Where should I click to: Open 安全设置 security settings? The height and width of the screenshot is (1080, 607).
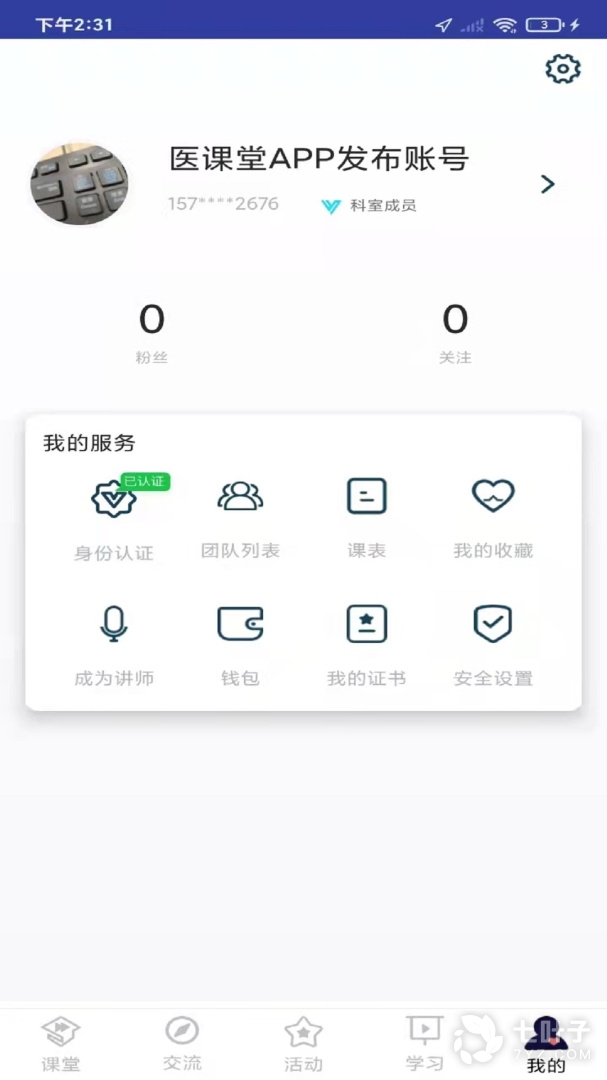tap(493, 646)
